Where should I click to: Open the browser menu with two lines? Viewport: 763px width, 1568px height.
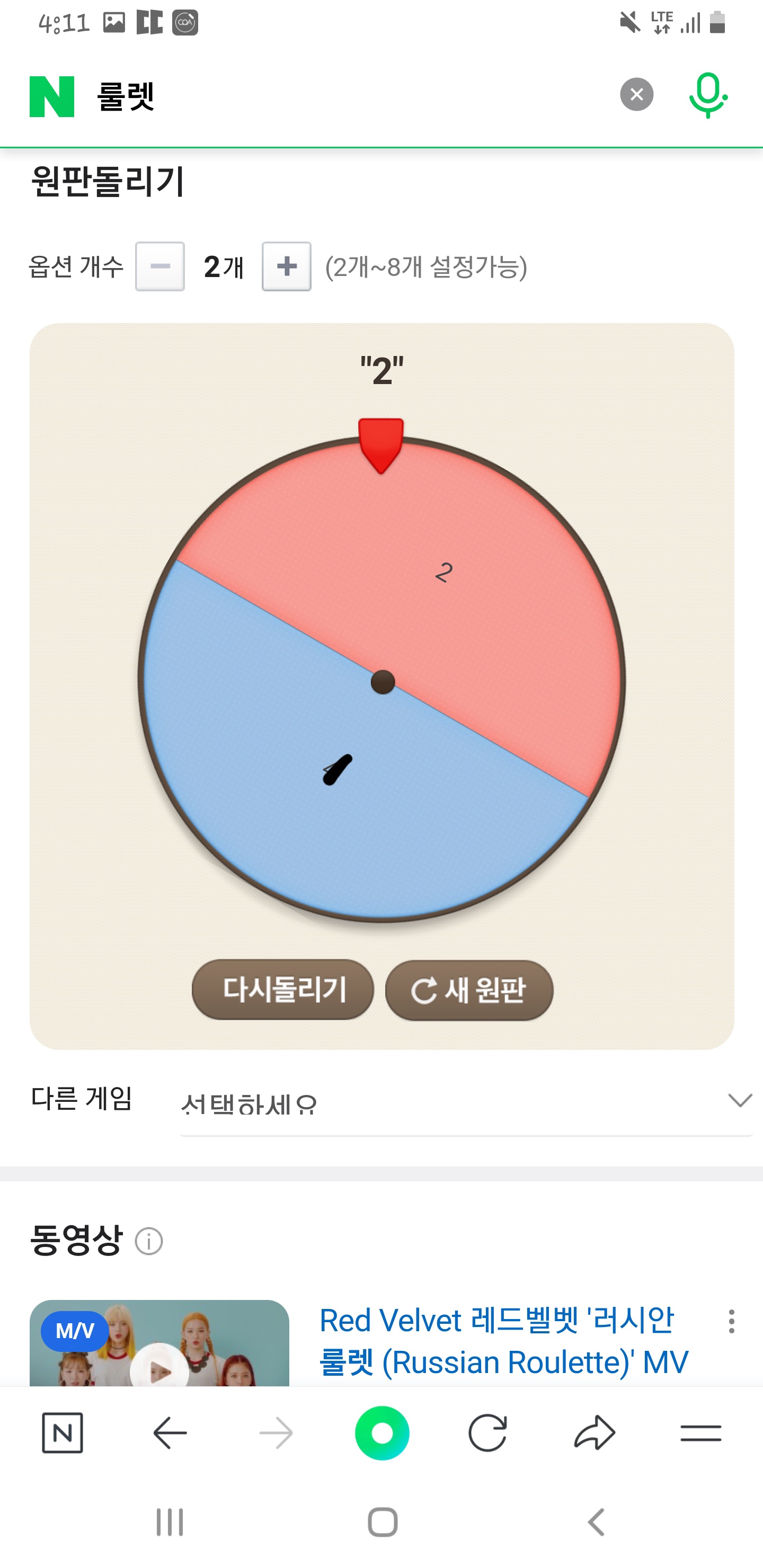tap(701, 1433)
